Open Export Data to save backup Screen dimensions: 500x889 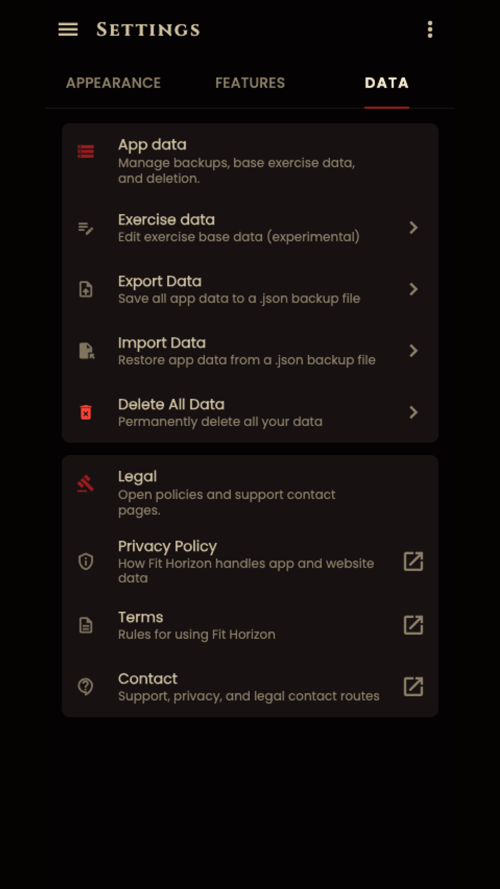tap(250, 289)
